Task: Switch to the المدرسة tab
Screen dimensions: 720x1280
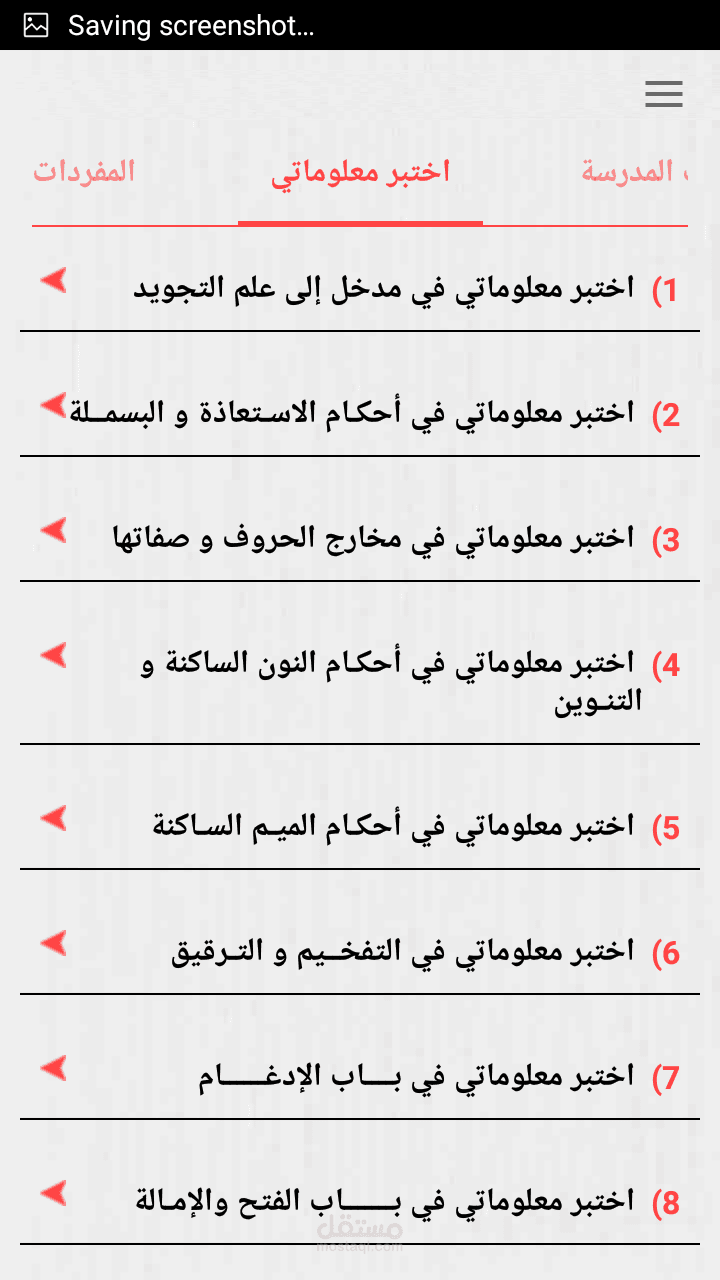Action: click(x=630, y=172)
